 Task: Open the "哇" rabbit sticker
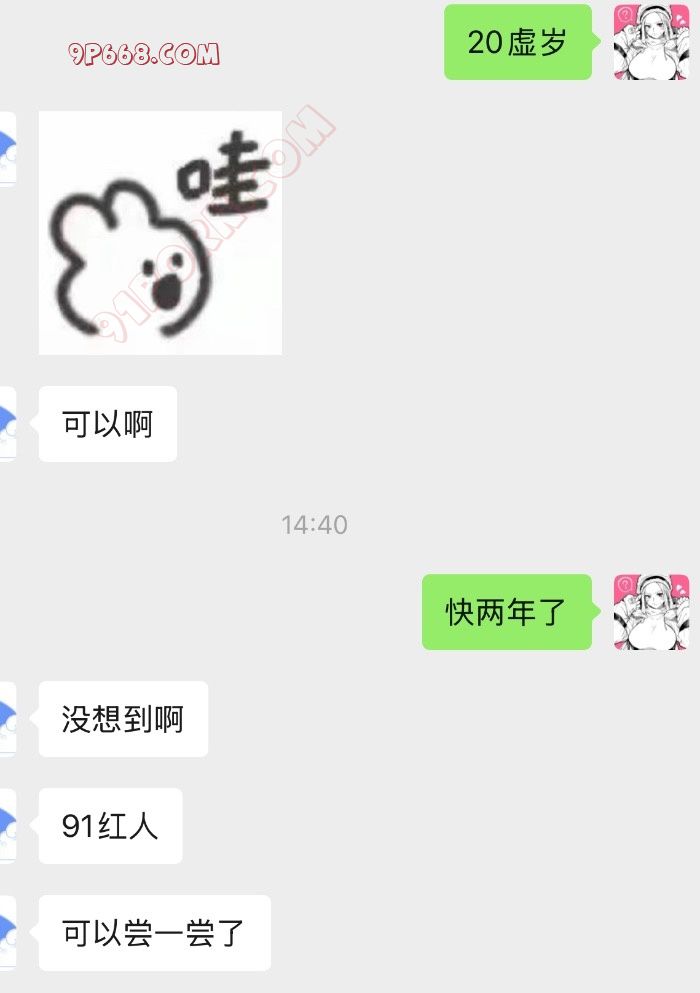tap(160, 233)
